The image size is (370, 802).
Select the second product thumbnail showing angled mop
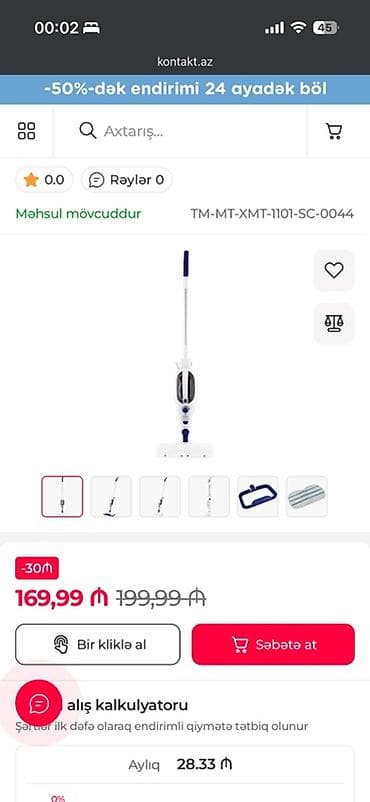(111, 497)
